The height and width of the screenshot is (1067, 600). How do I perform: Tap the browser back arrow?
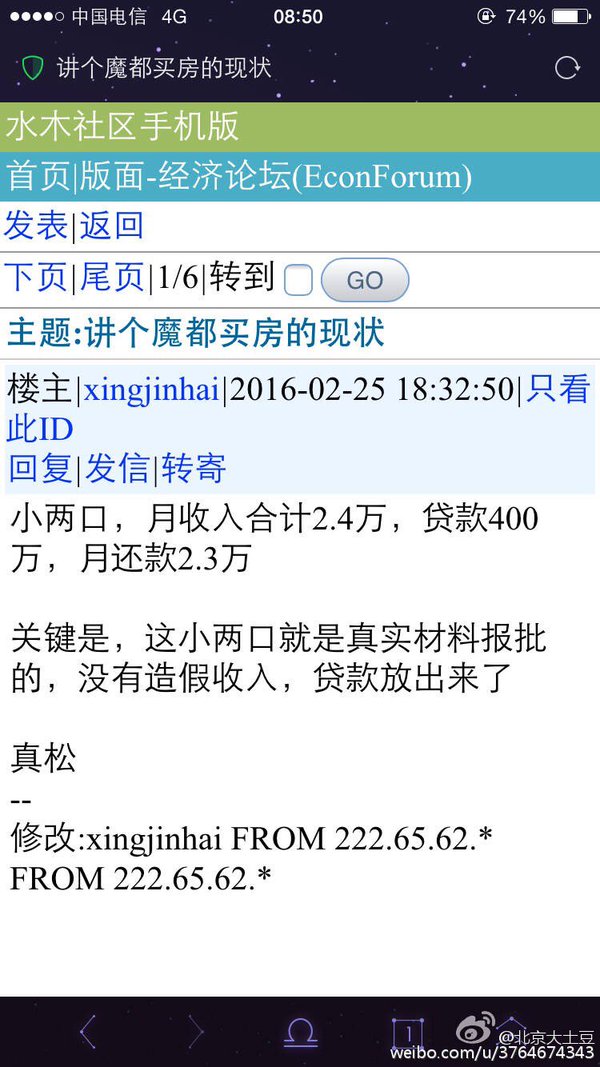(x=88, y=1032)
